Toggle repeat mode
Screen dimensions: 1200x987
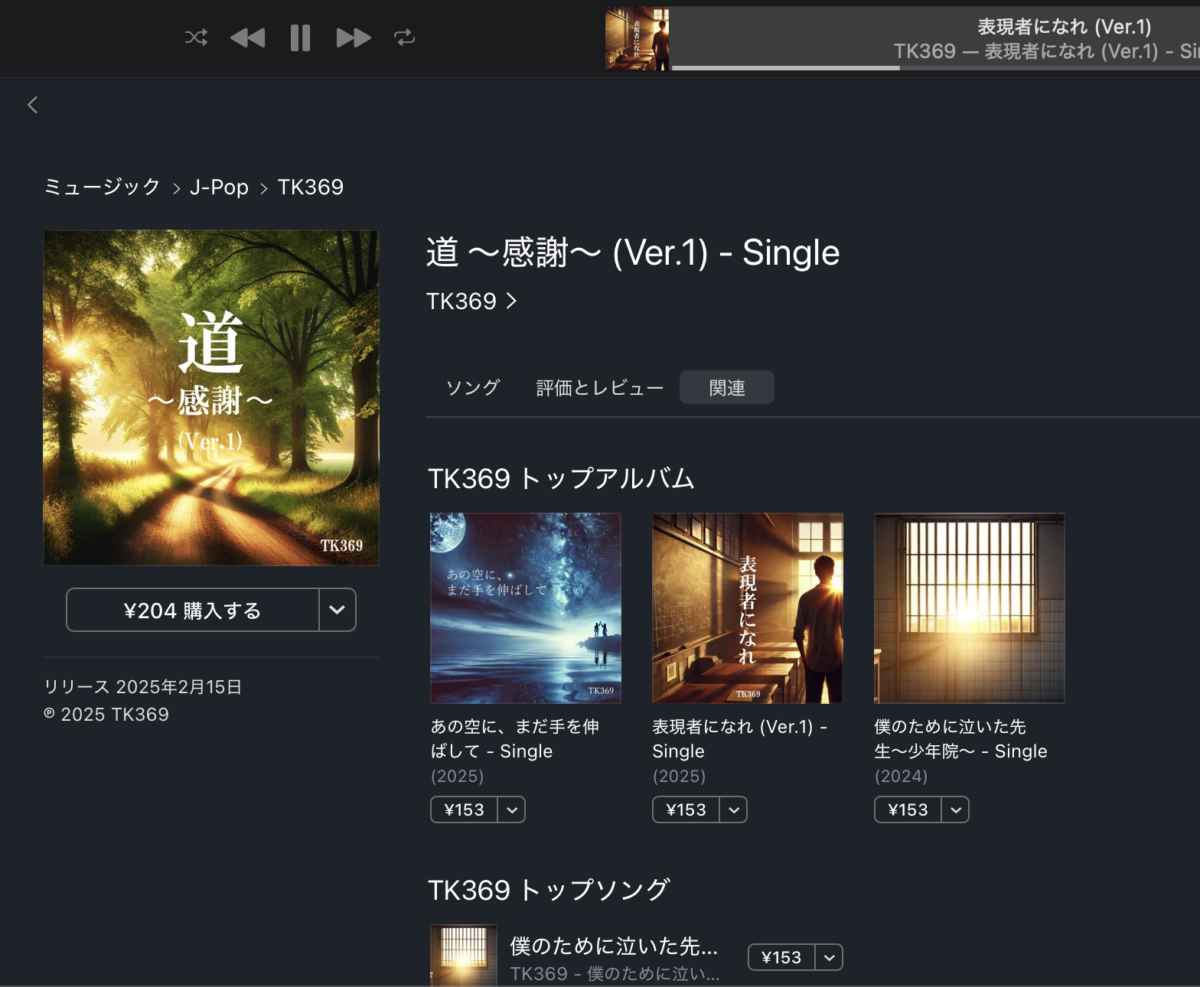click(x=404, y=38)
